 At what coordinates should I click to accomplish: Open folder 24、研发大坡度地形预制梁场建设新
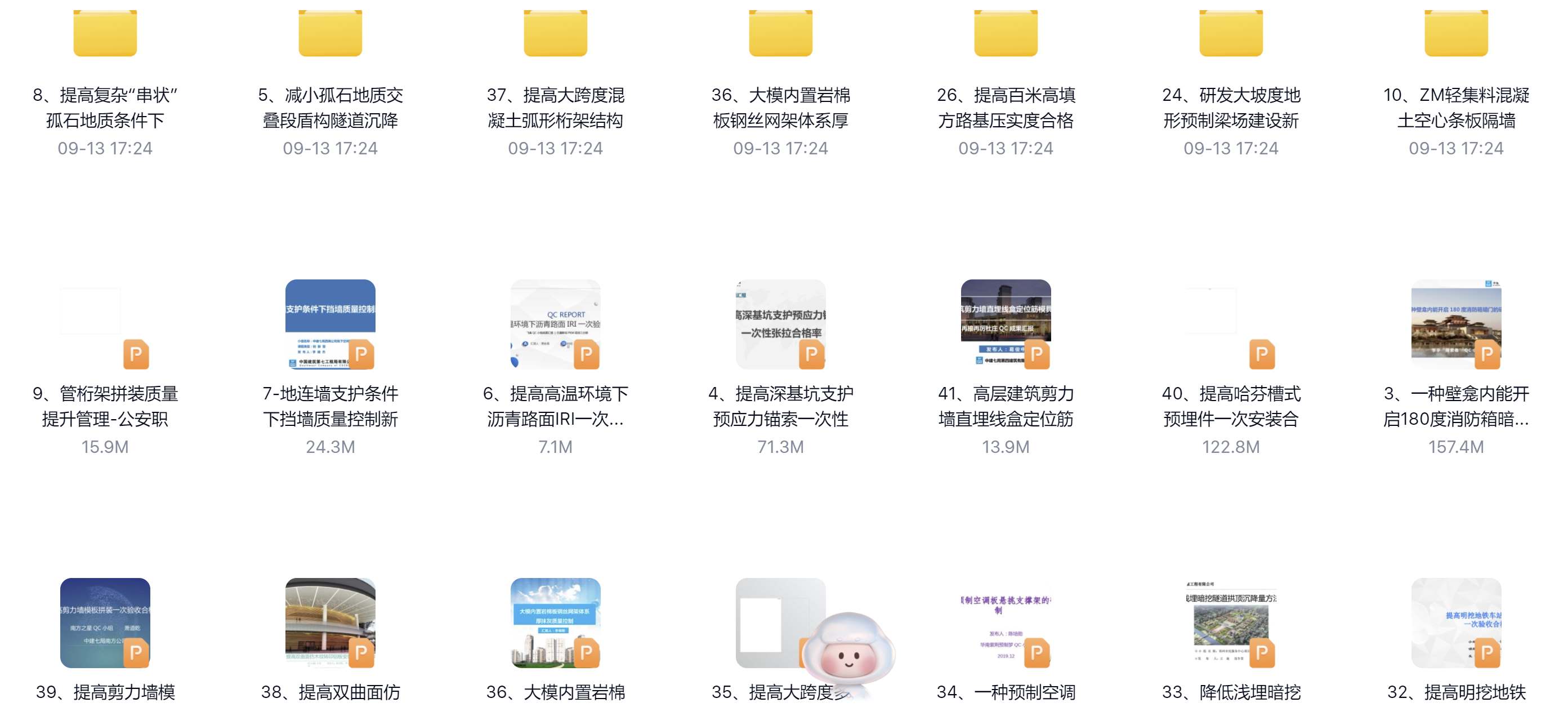1231,33
